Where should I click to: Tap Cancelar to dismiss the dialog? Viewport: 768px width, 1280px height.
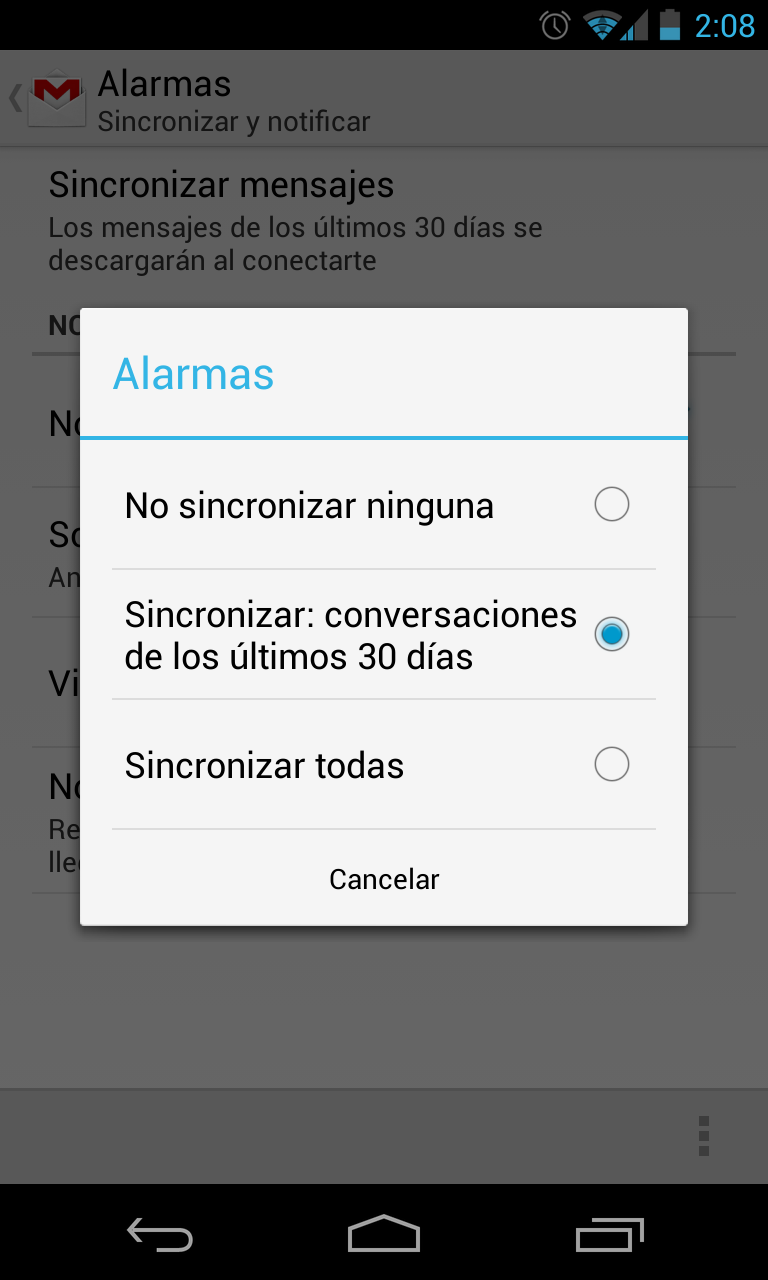[384, 879]
